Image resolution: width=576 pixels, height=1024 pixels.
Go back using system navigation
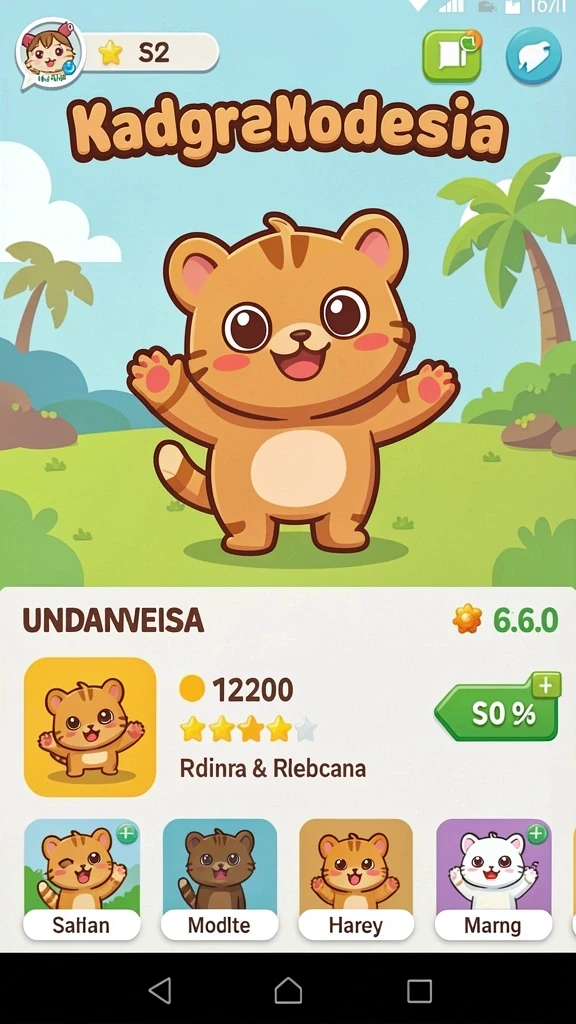click(x=159, y=990)
